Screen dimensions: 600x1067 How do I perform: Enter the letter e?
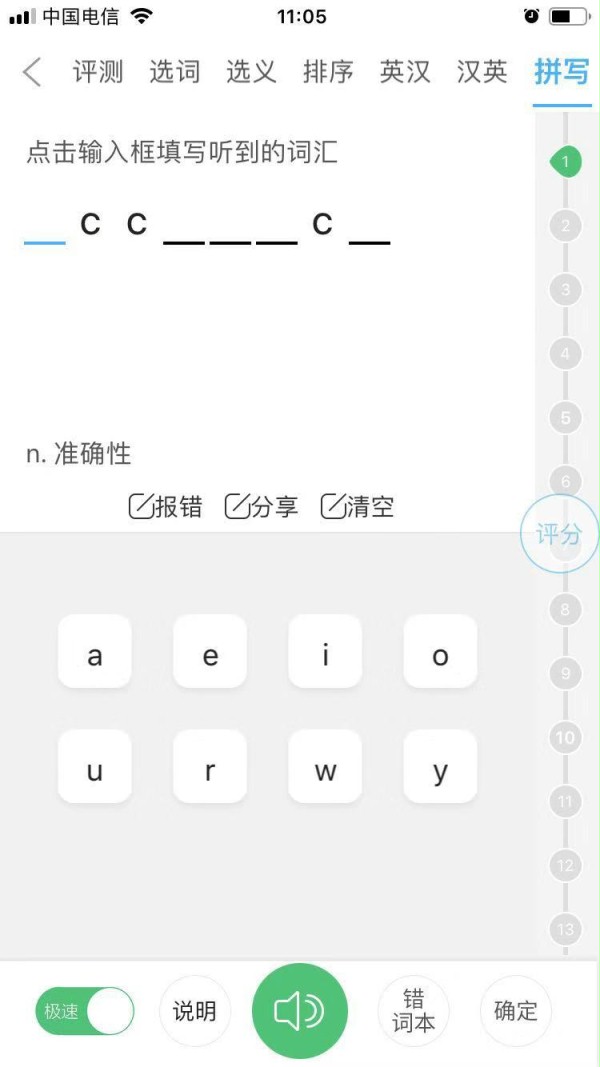[x=210, y=656]
